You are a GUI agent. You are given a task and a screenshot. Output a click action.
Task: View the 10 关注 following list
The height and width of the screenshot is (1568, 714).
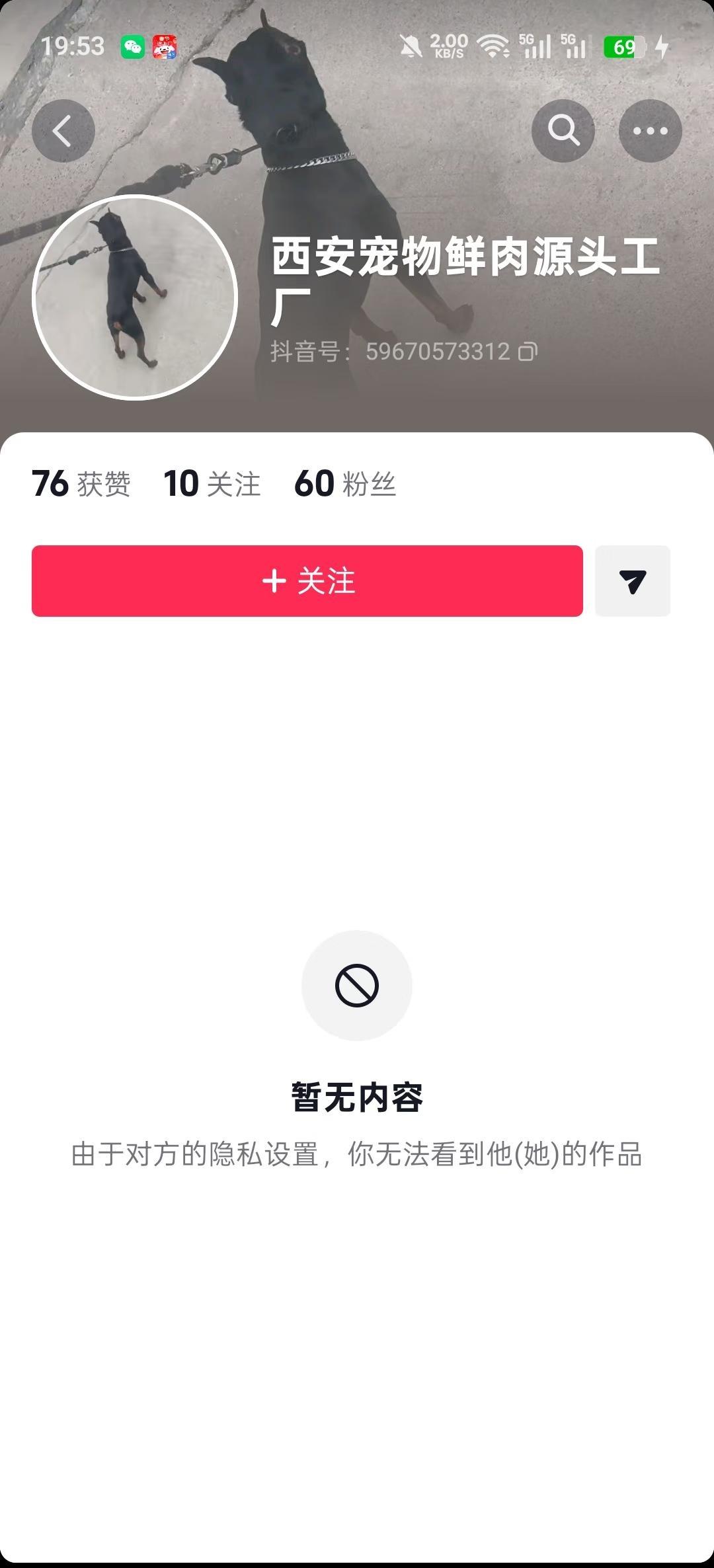click(212, 485)
